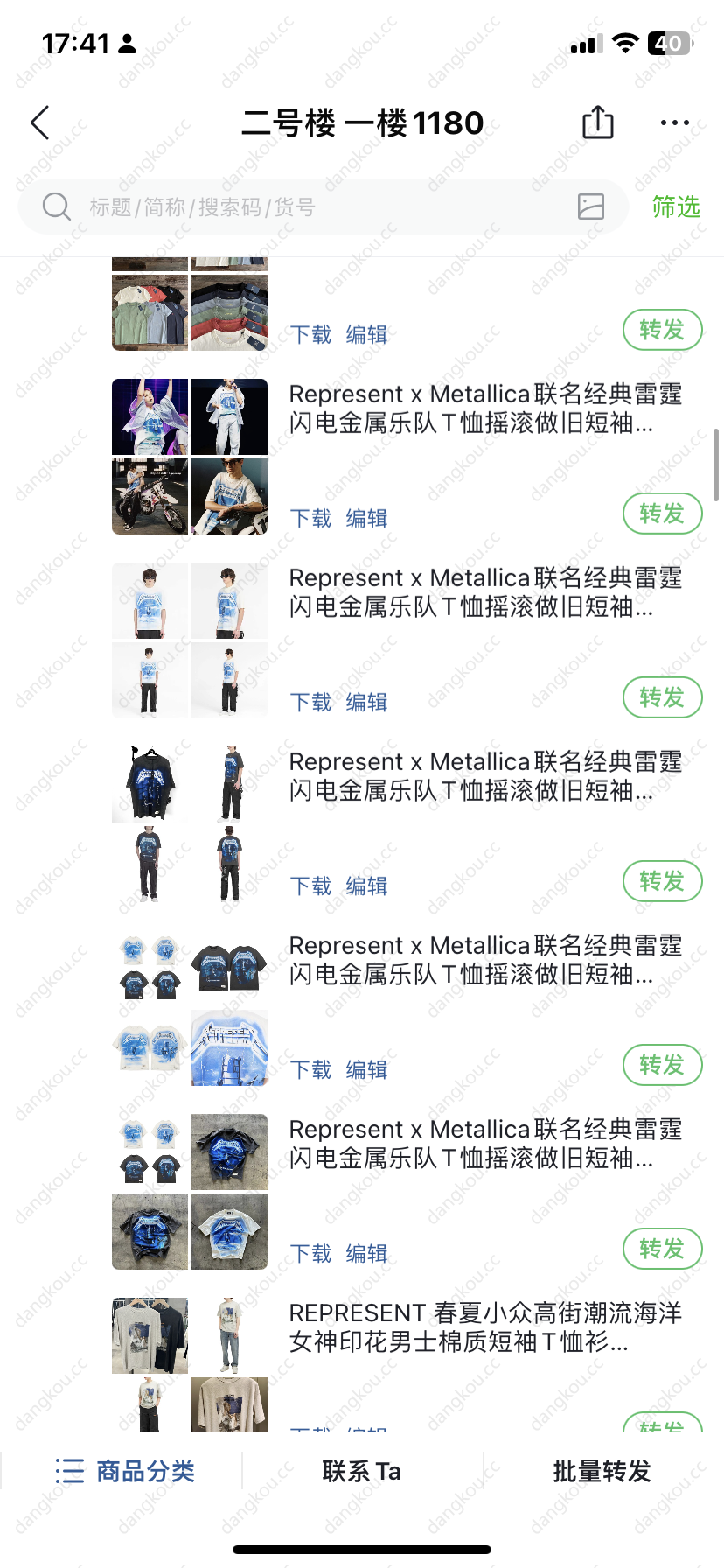Forward the Metallica item showing a model in a white tee
Viewport: 724px width, 1568px height.
(x=662, y=697)
